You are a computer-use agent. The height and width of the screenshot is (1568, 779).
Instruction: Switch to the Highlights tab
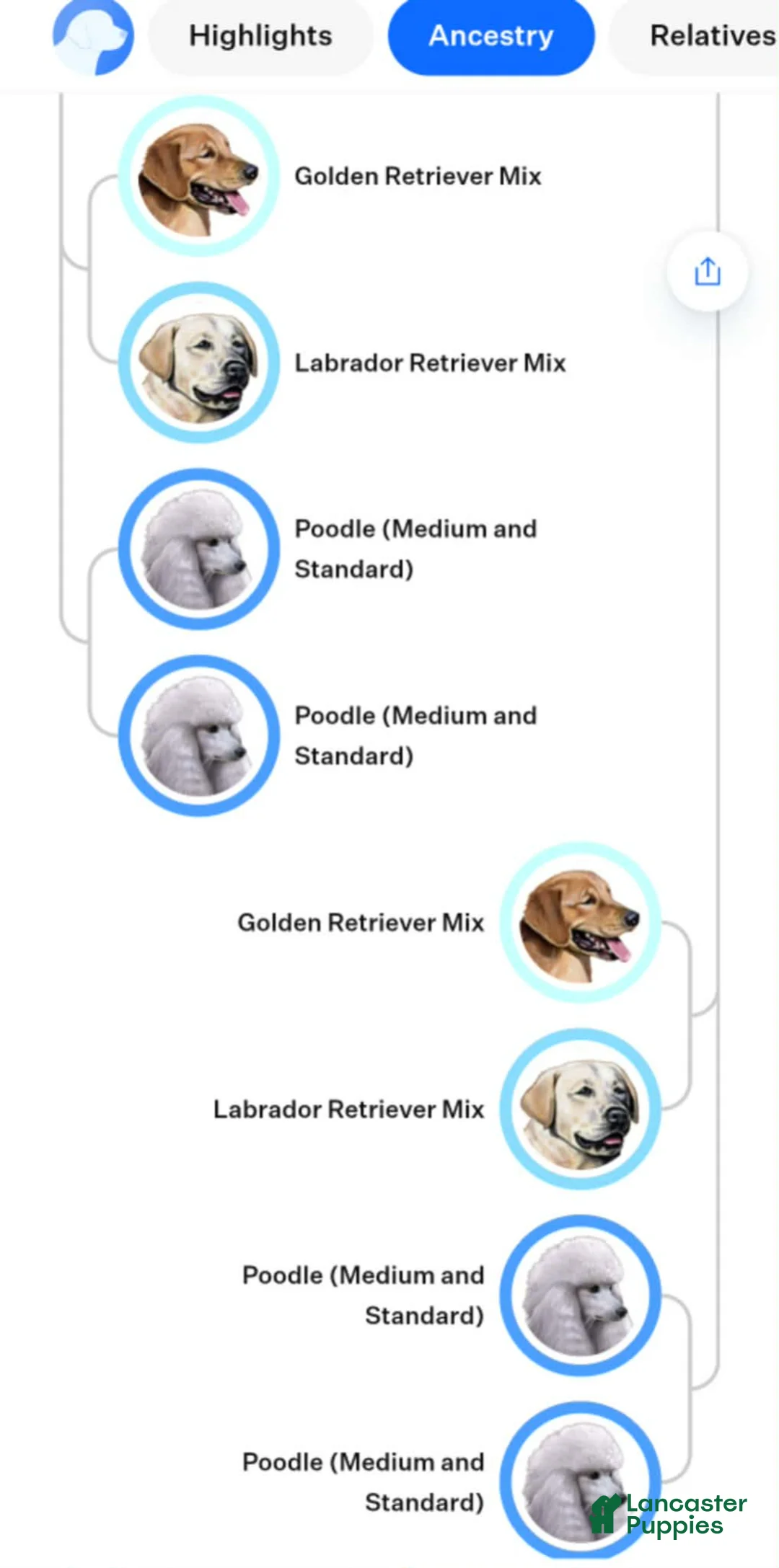pyautogui.click(x=260, y=36)
